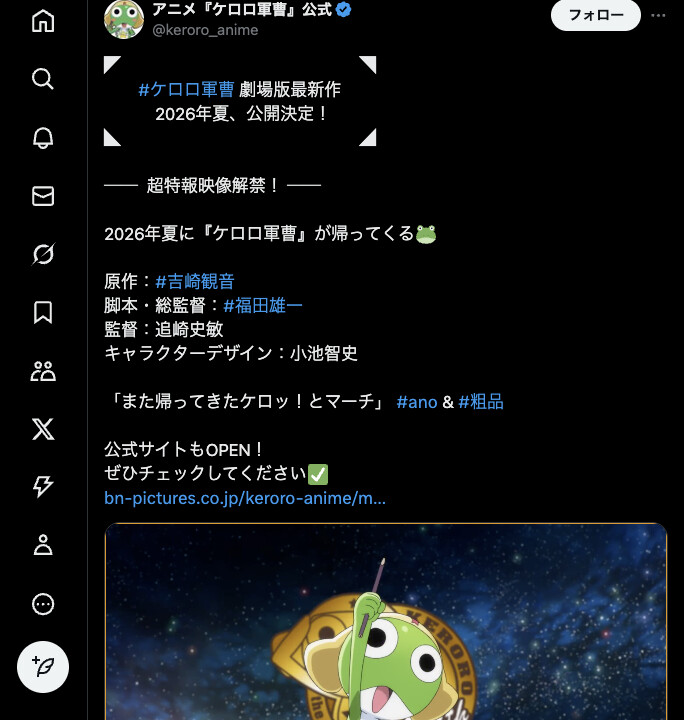Open the sidebar more options menu
Screen dimensions: 684x720
(43, 604)
